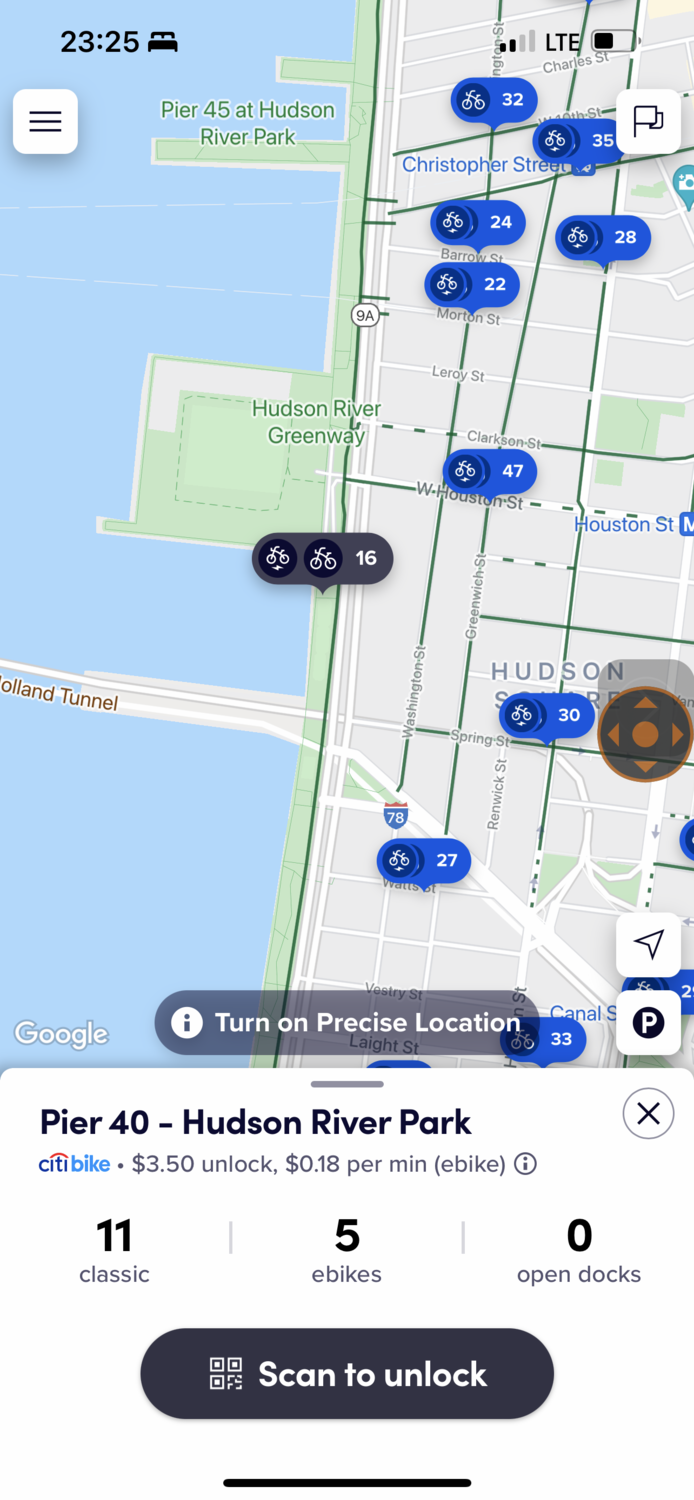Viewport: 694px width, 1500px height.
Task: Select the station marker with 47 bikes
Action: pyautogui.click(x=490, y=471)
